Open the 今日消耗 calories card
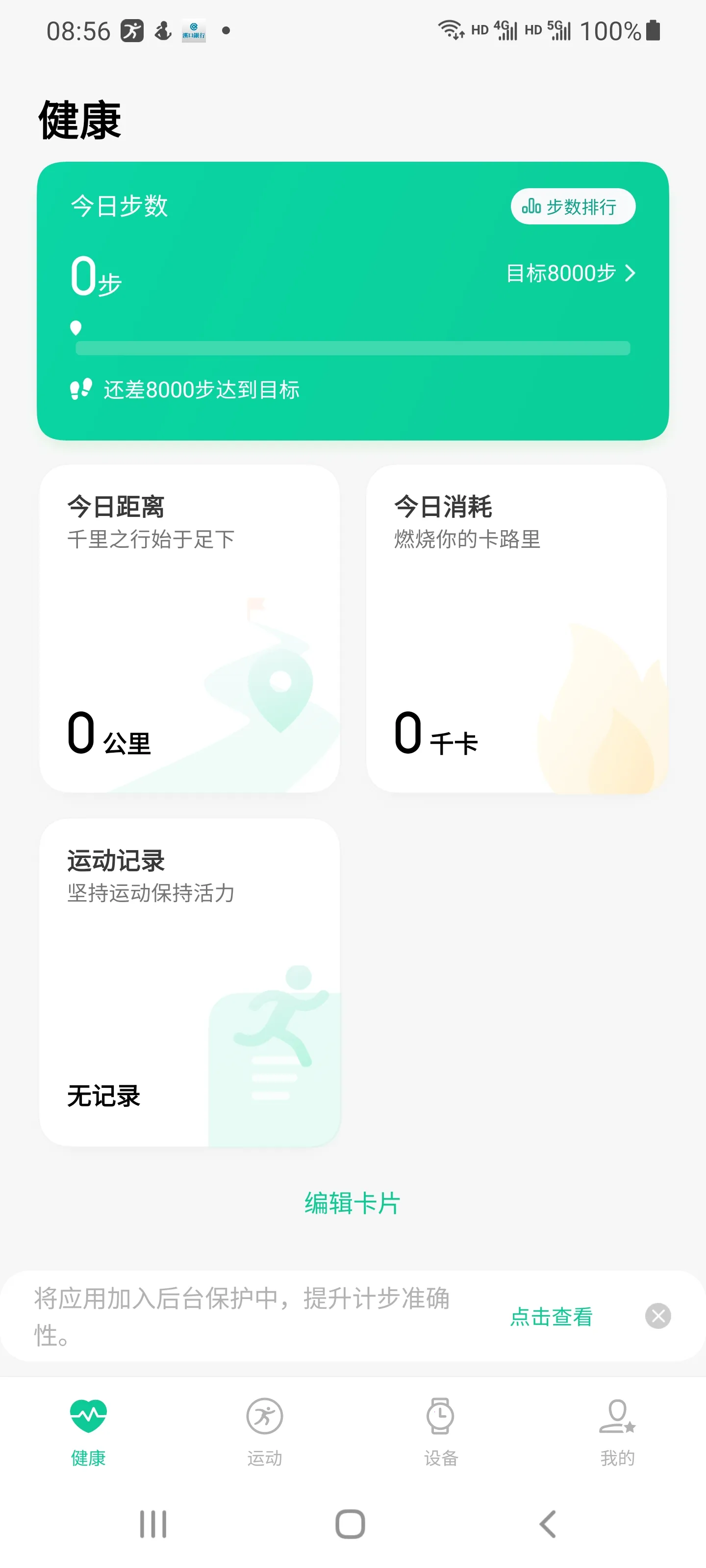706x1568 pixels. tap(516, 628)
